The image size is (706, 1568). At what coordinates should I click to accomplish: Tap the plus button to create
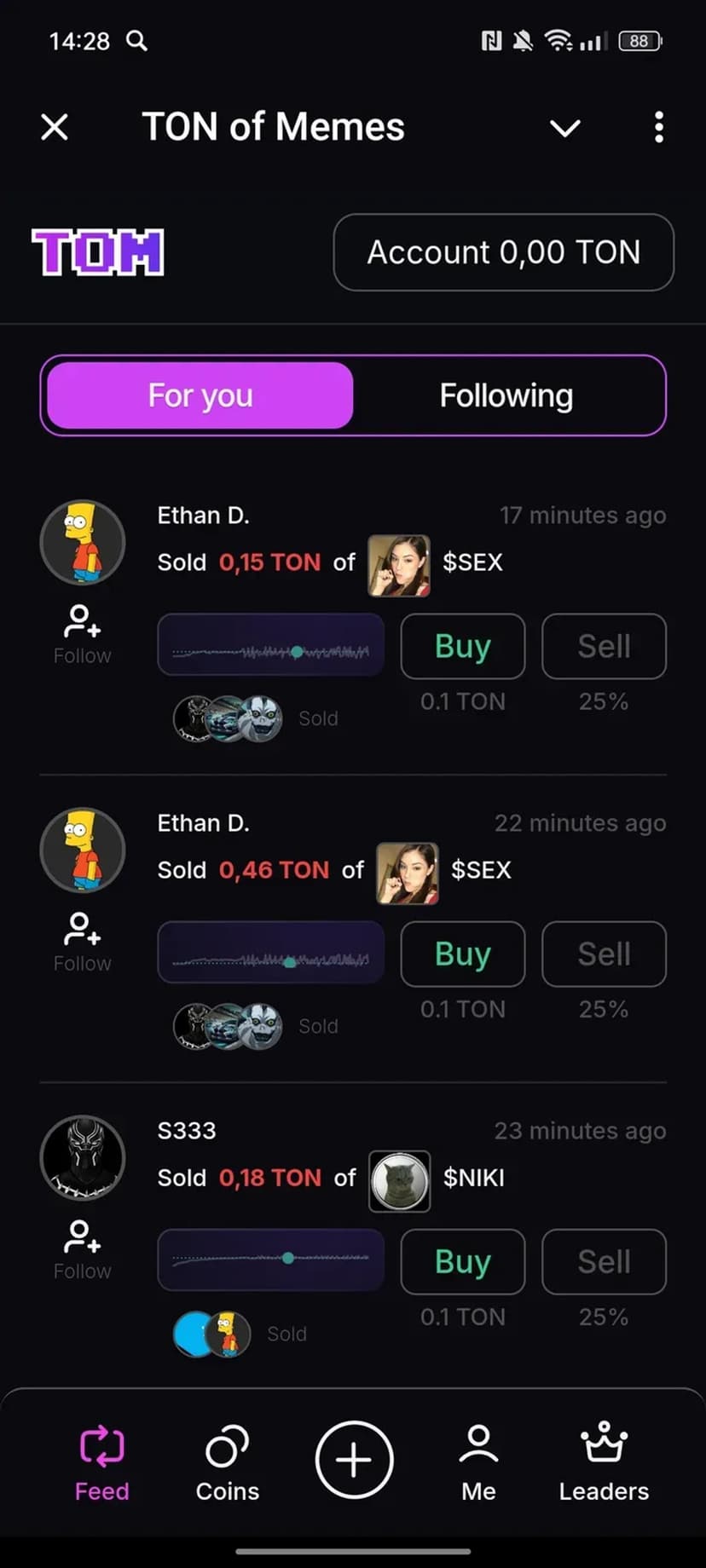click(x=354, y=1460)
